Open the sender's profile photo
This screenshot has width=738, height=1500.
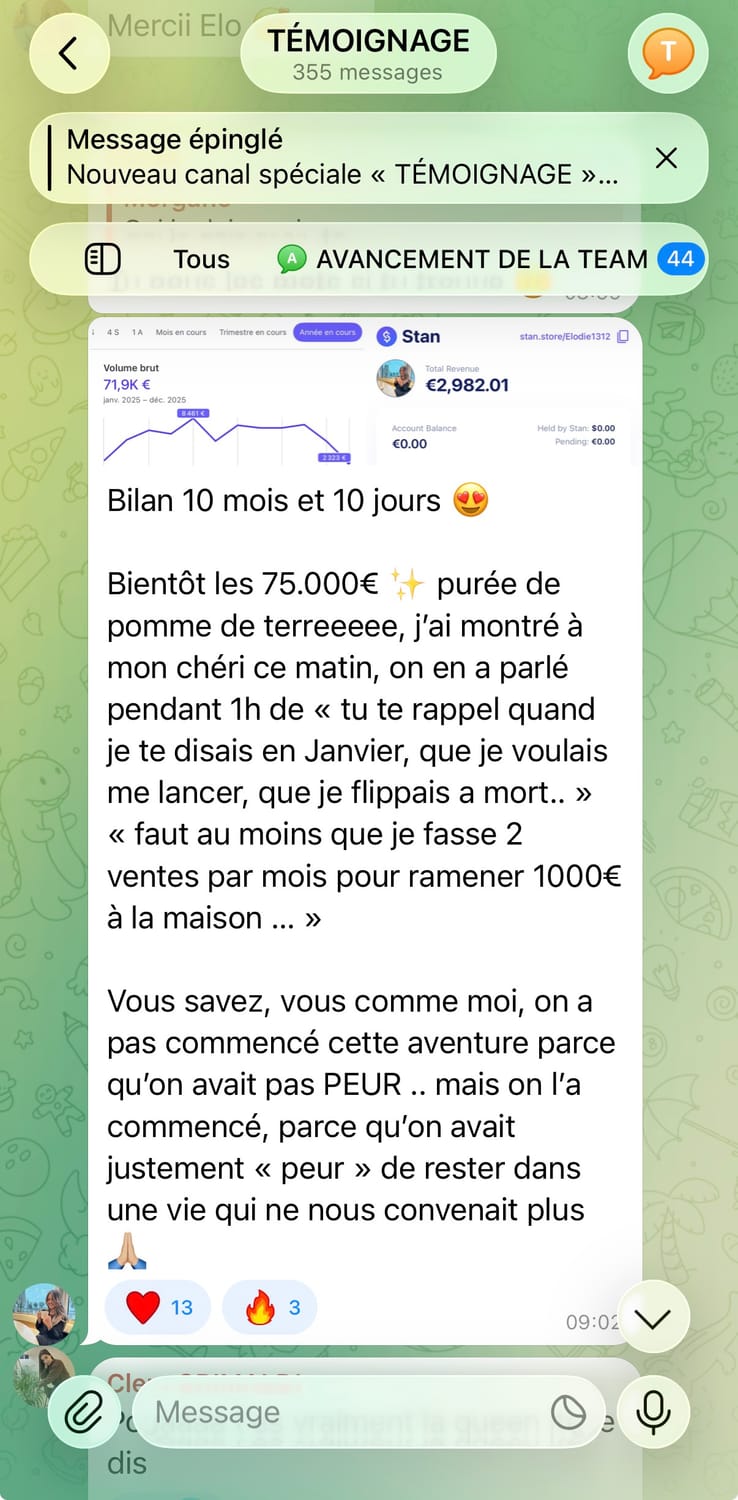[43, 1314]
